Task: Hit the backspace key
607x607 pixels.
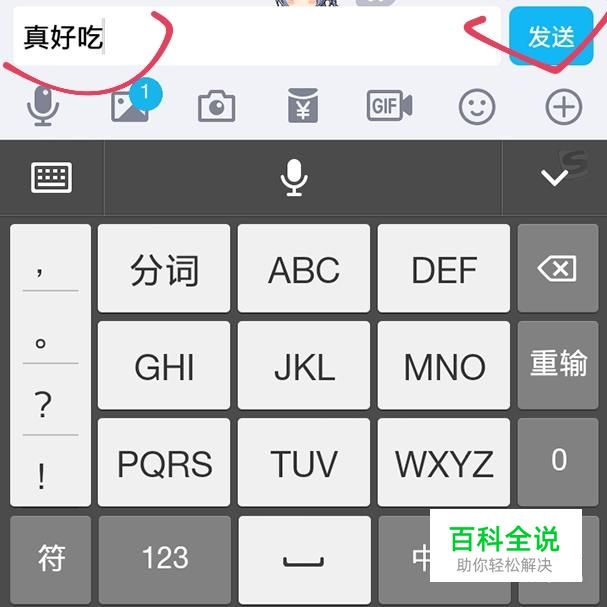Action: click(557, 268)
